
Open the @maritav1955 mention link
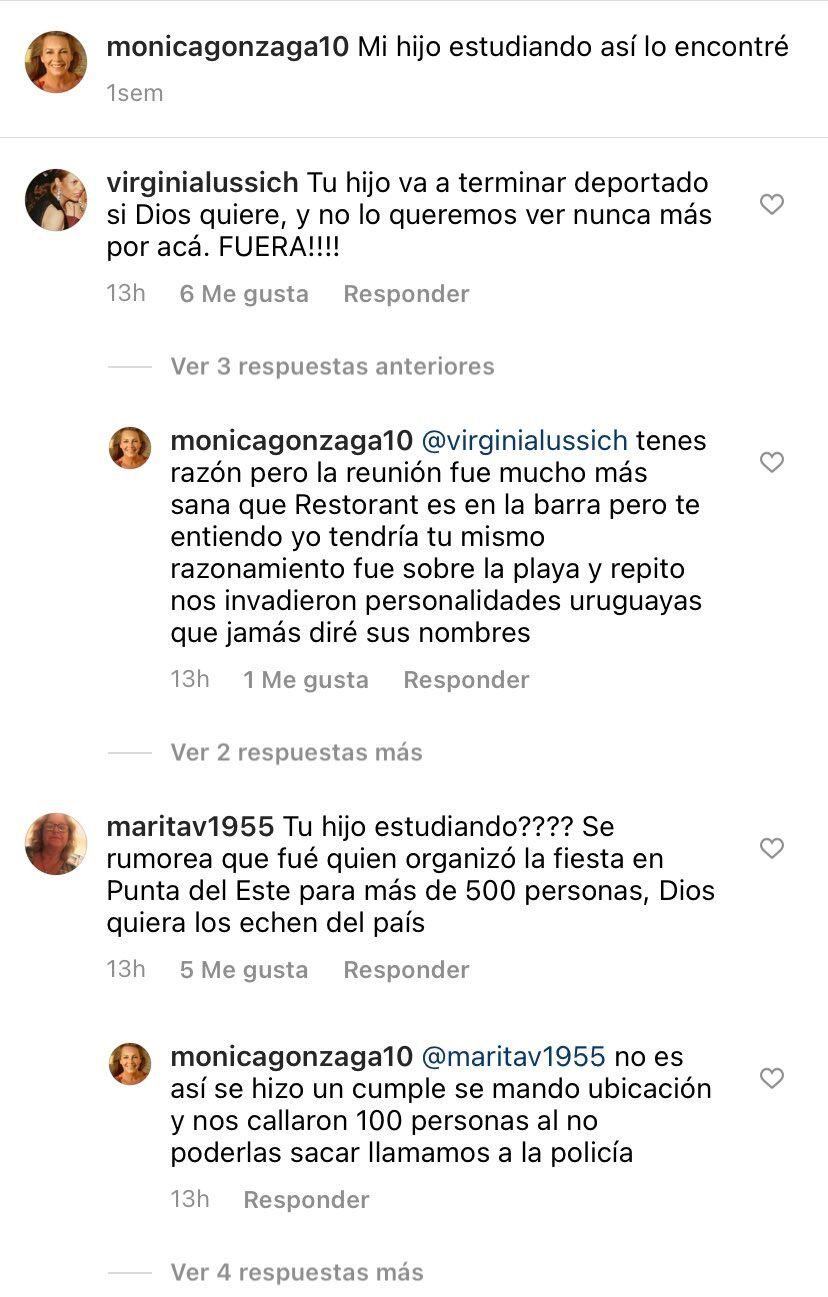pyautogui.click(x=513, y=1056)
